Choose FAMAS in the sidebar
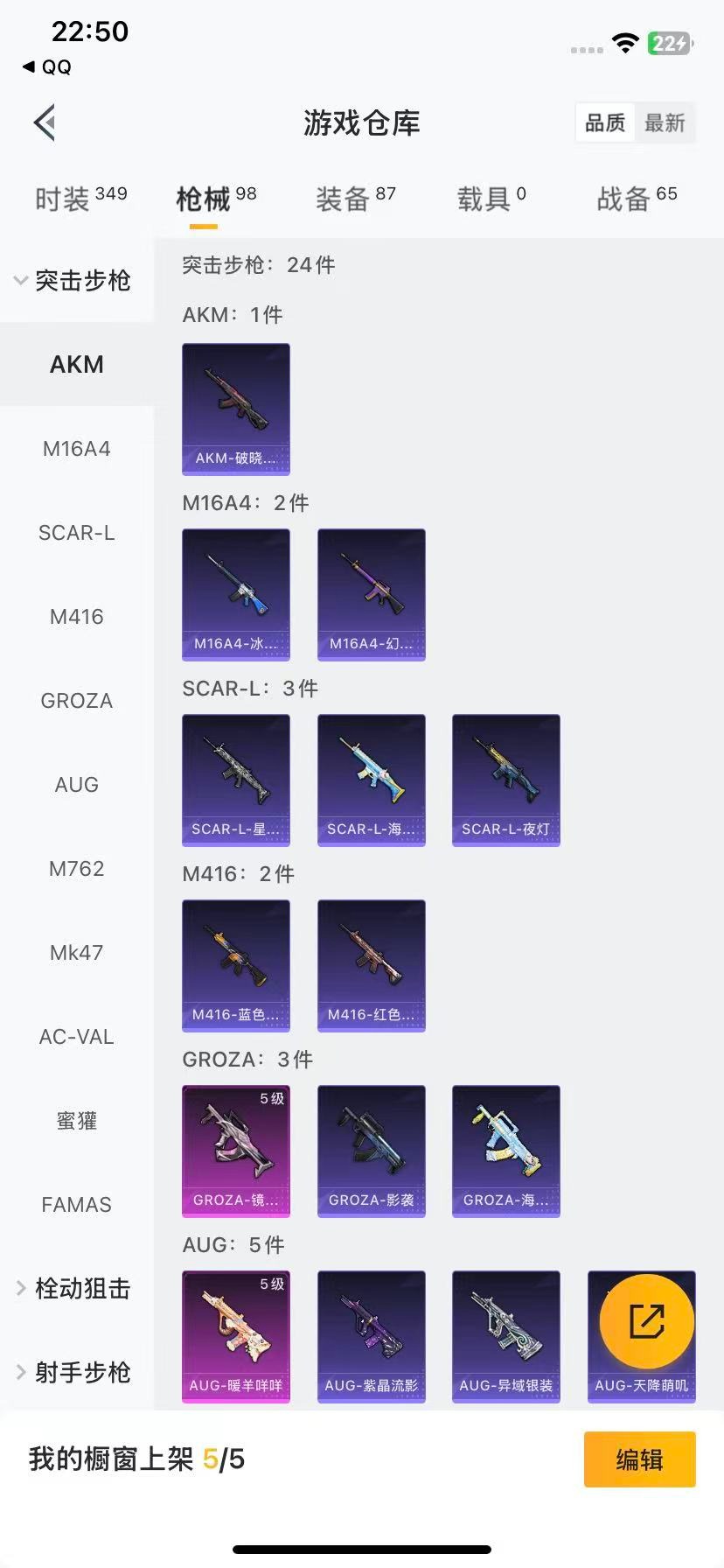Image resolution: width=724 pixels, height=1568 pixels. 77,1205
